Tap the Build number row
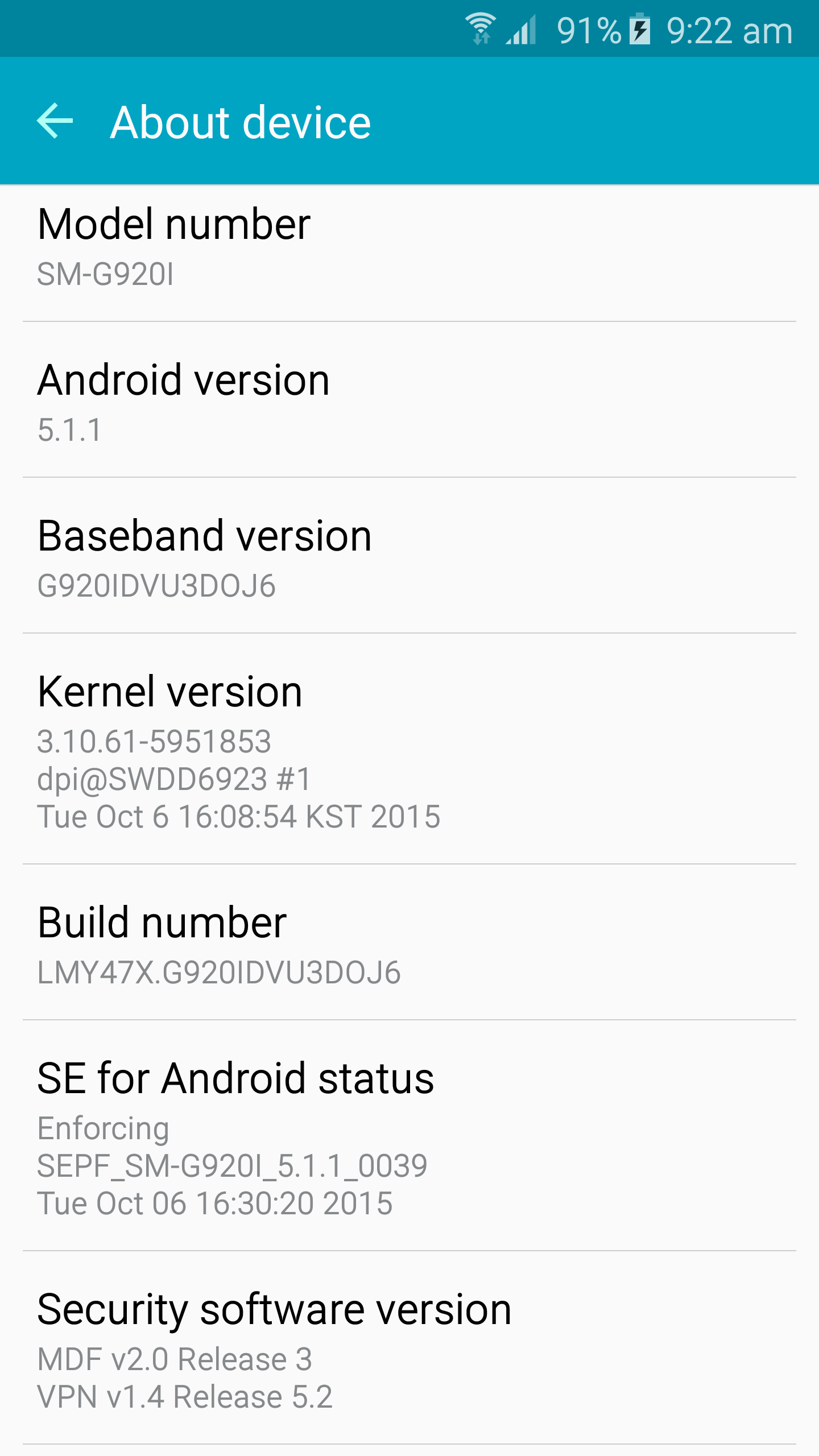Viewport: 819px width, 1456px height. 409,942
